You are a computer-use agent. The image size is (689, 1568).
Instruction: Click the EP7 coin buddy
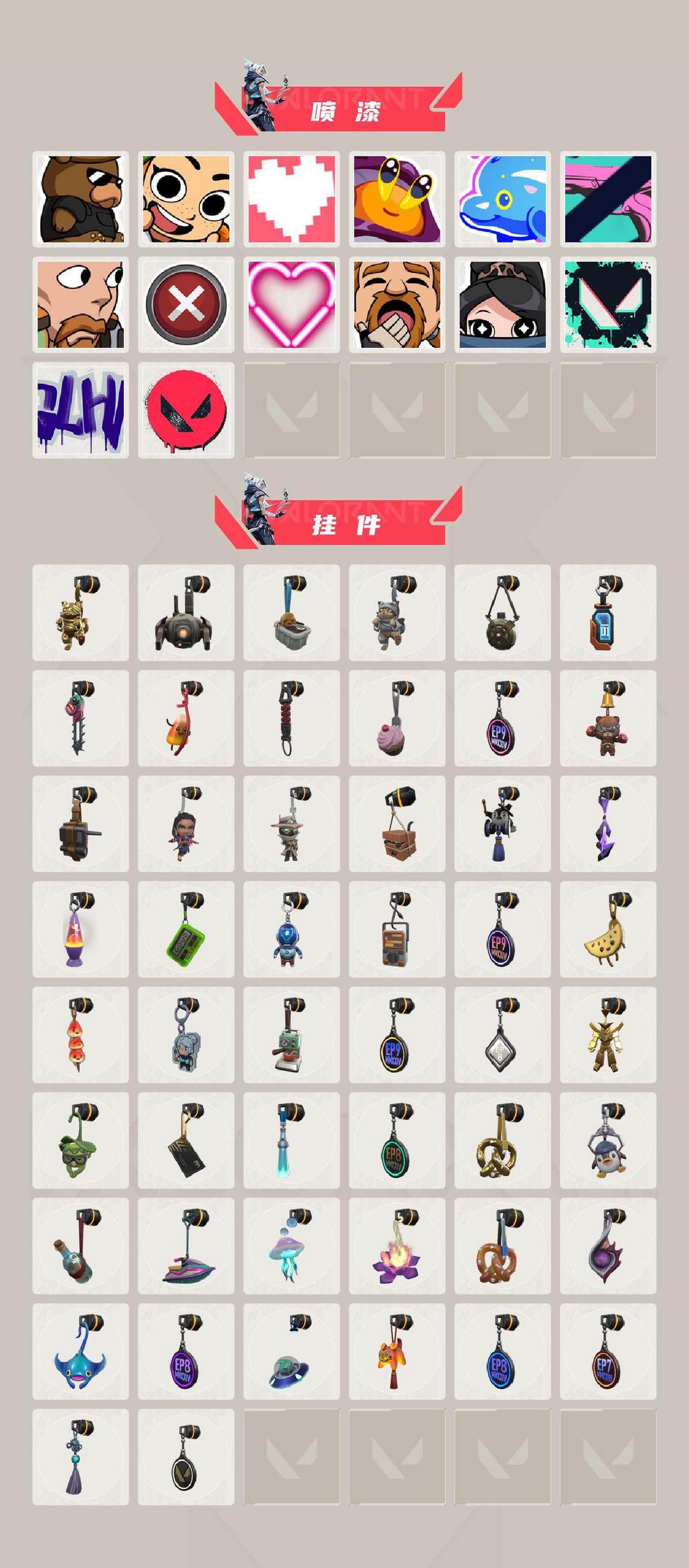coord(607,1353)
